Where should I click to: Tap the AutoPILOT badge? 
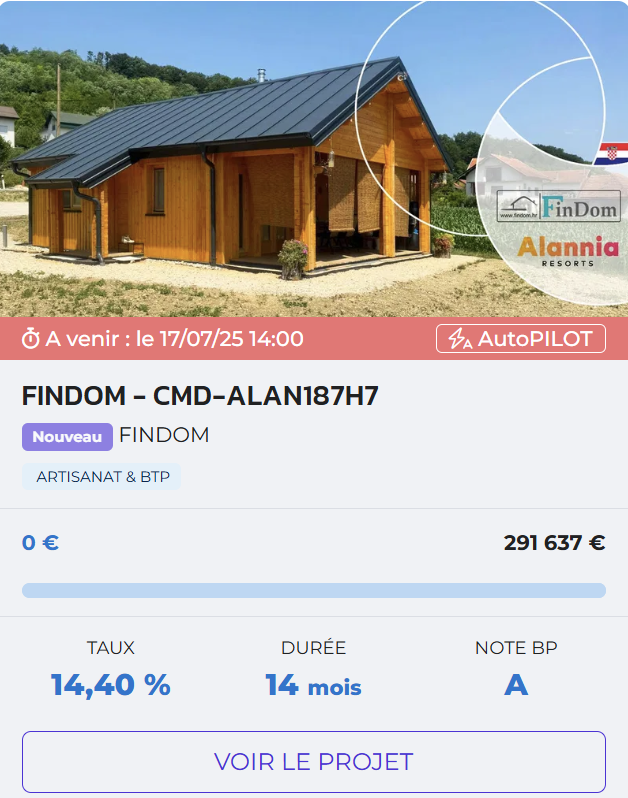[x=520, y=339]
